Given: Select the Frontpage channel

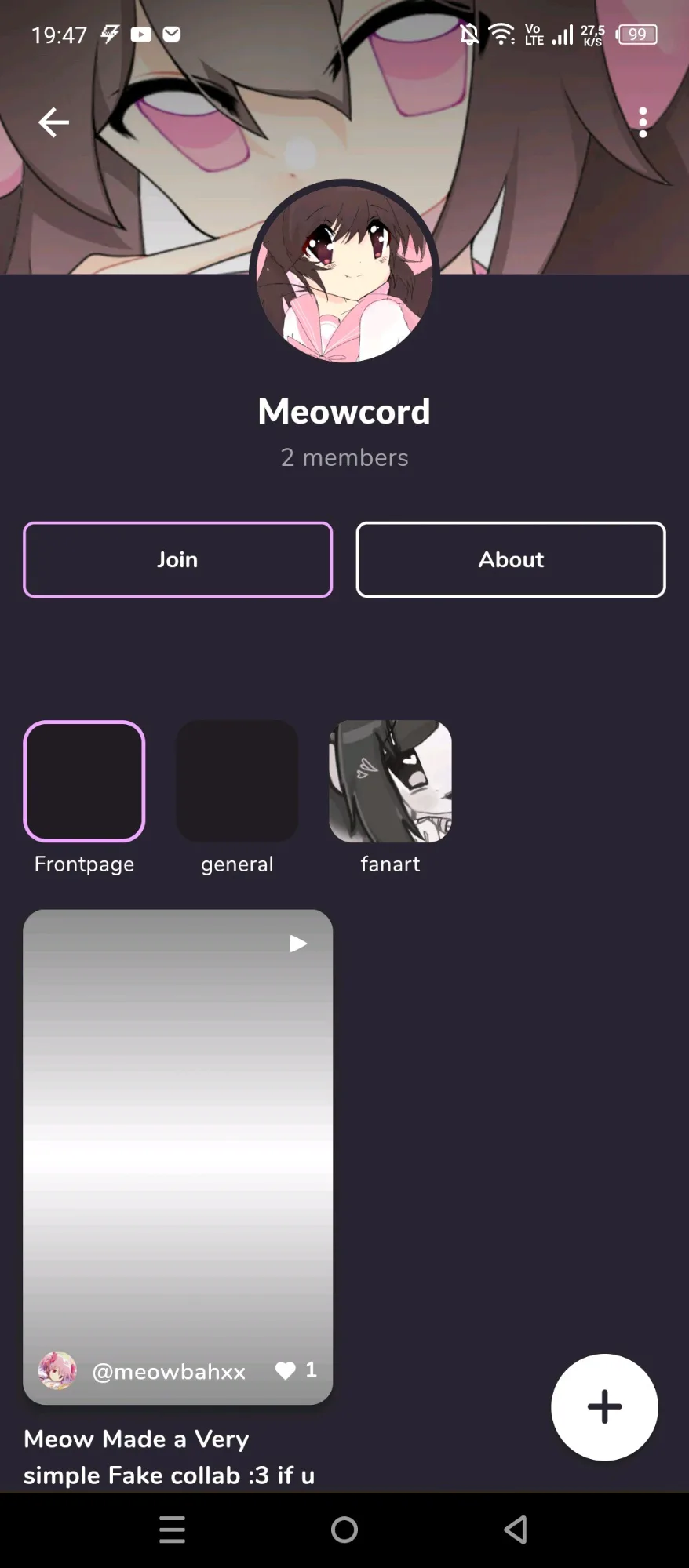Looking at the screenshot, I should pyautogui.click(x=84, y=781).
